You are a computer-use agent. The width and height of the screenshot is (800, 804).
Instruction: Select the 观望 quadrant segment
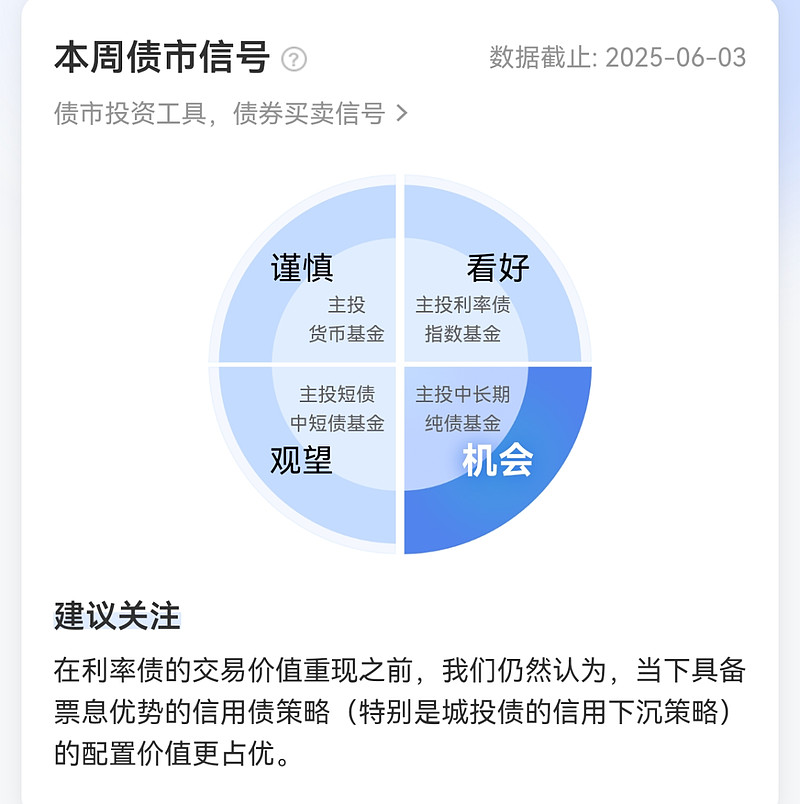299,460
